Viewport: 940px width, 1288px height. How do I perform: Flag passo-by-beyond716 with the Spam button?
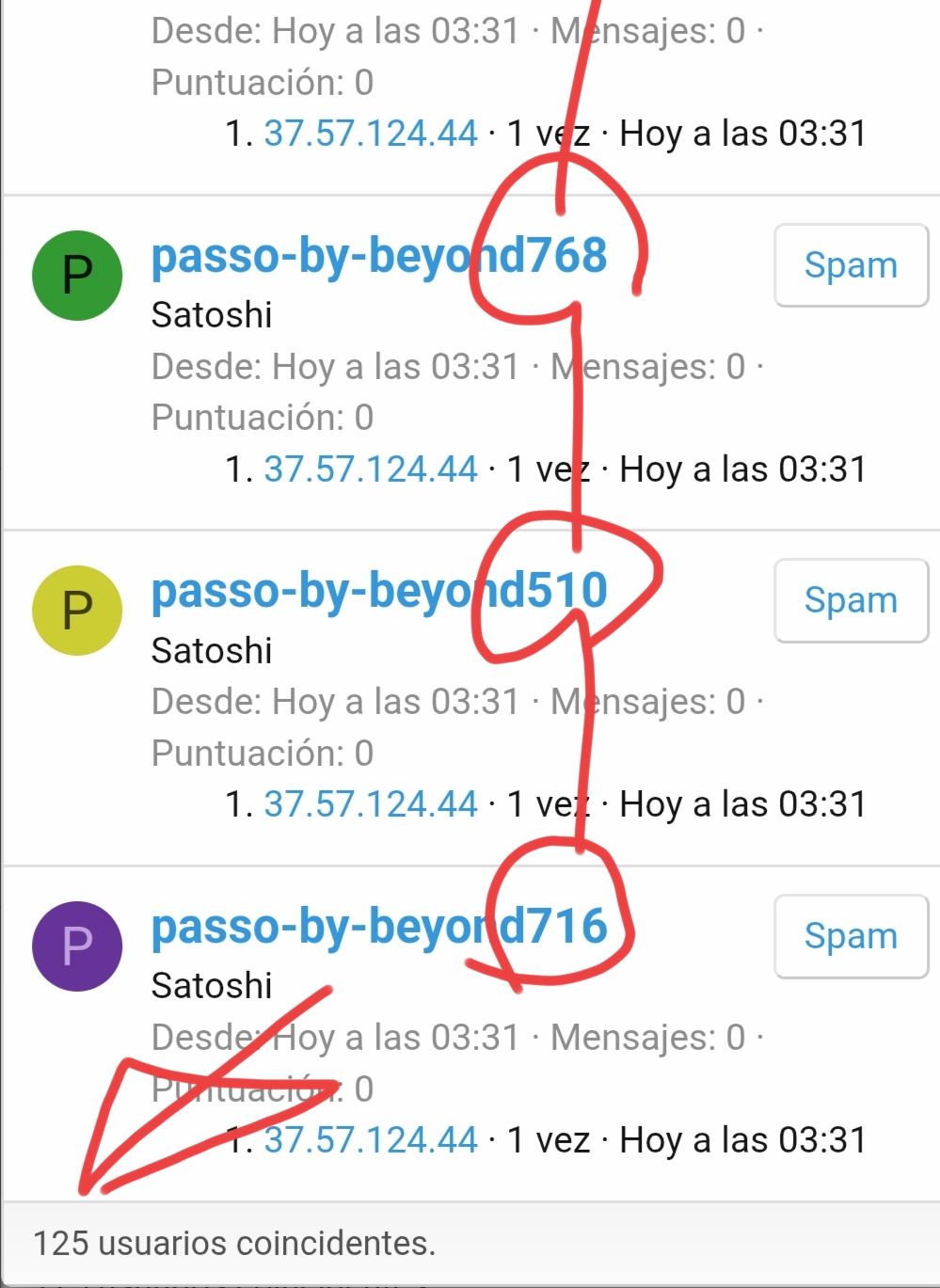tap(851, 936)
